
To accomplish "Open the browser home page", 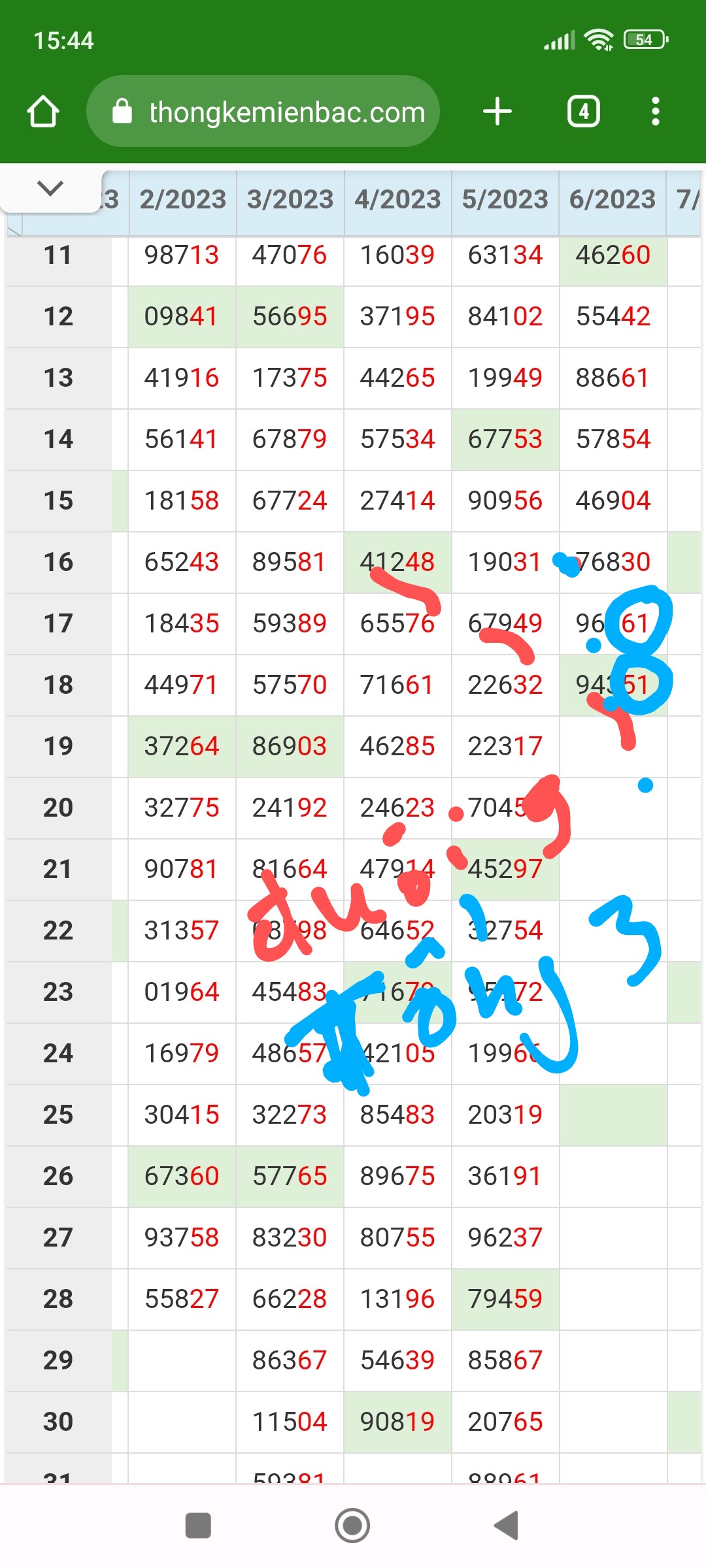I will [x=43, y=112].
